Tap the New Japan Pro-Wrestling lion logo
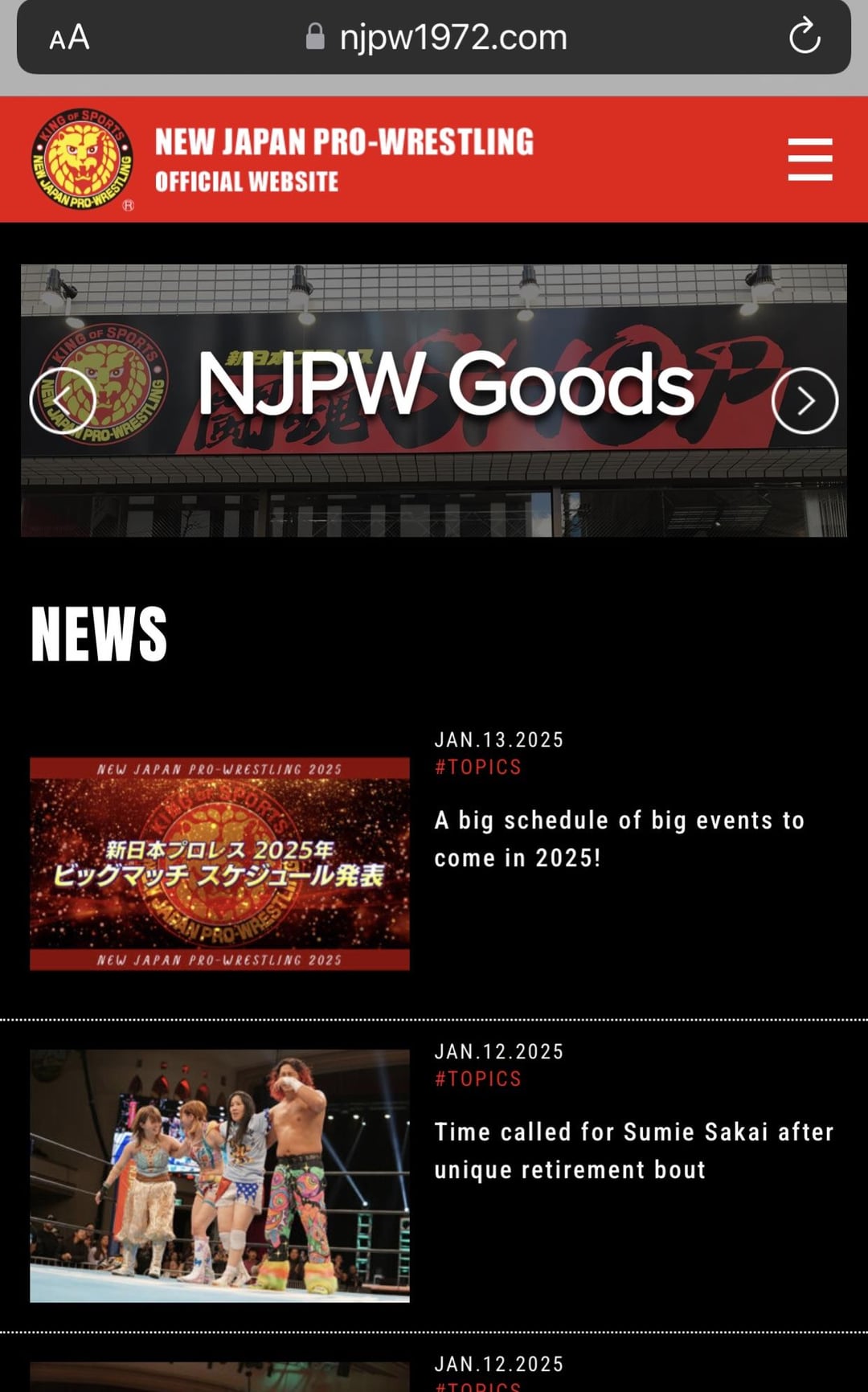Image resolution: width=868 pixels, height=1392 pixels. 83,159
